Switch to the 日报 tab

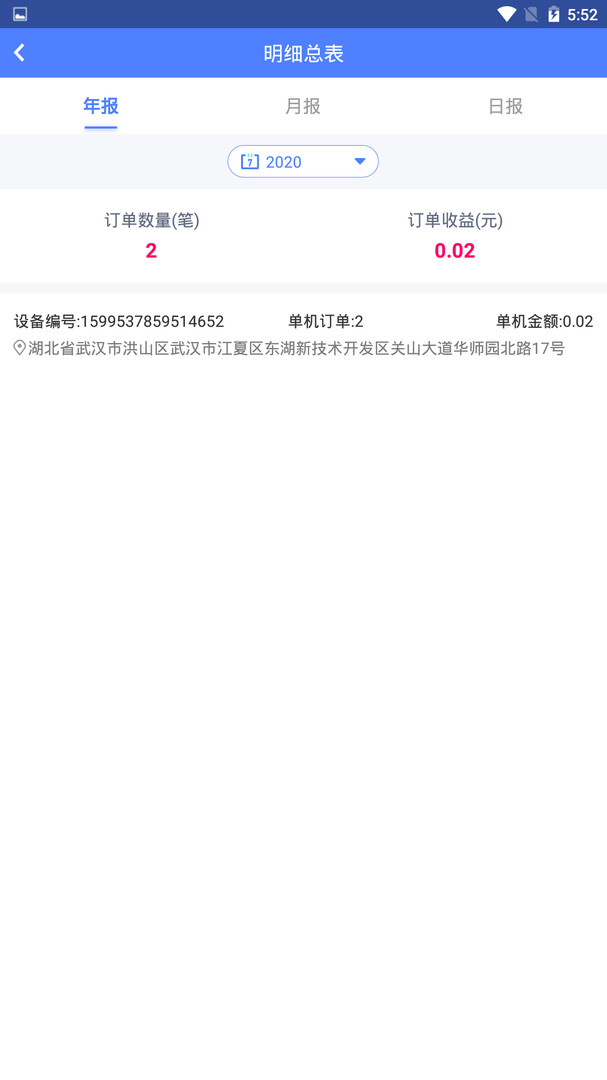(x=505, y=106)
